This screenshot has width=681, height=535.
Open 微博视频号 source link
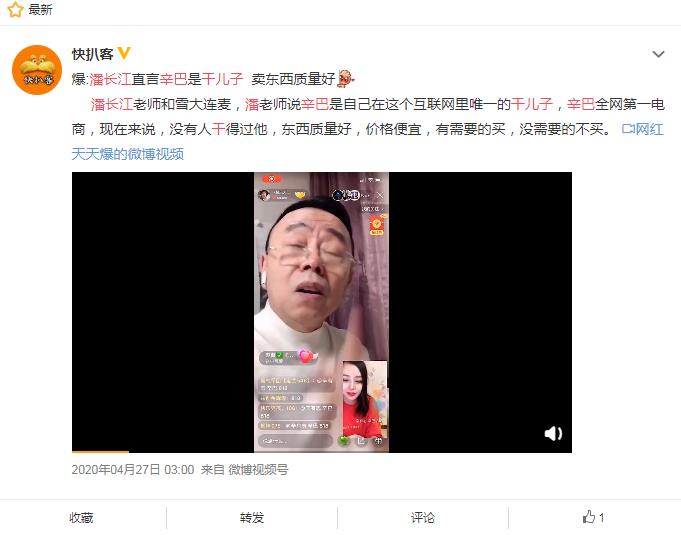[x=258, y=469]
